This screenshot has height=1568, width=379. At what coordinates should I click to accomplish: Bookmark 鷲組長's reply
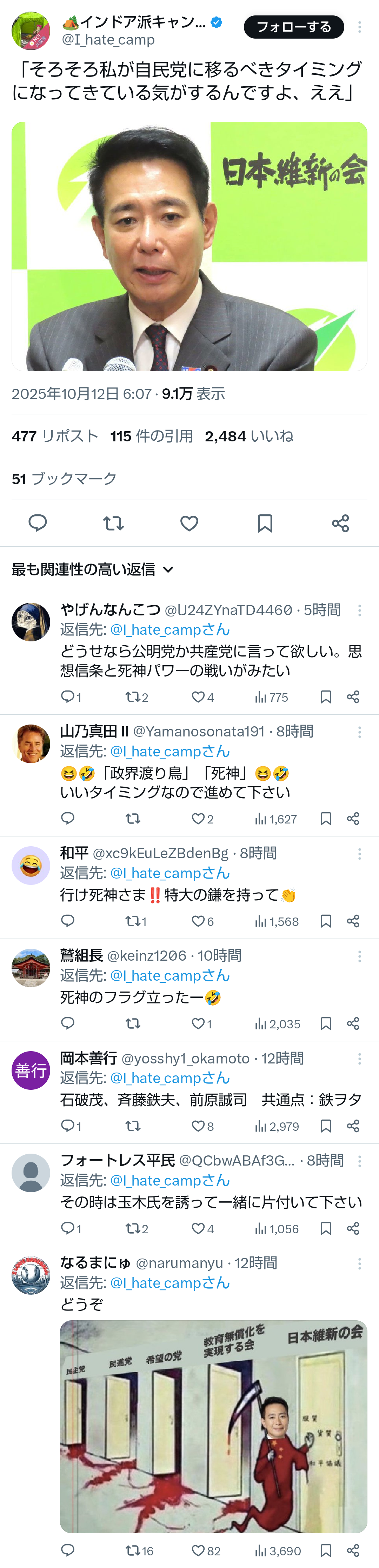pyautogui.click(x=325, y=1023)
